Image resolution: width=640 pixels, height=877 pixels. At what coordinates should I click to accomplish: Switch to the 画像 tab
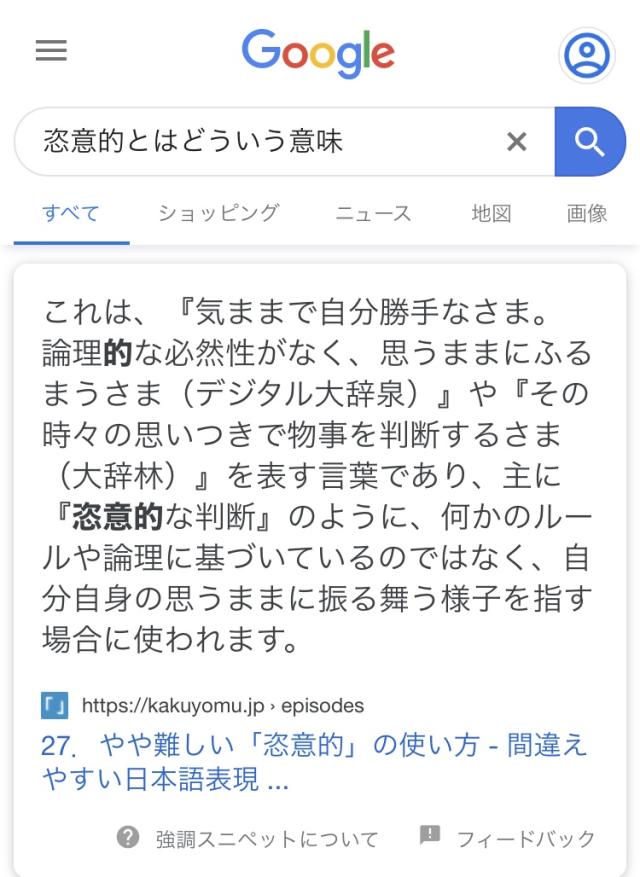[x=587, y=213]
